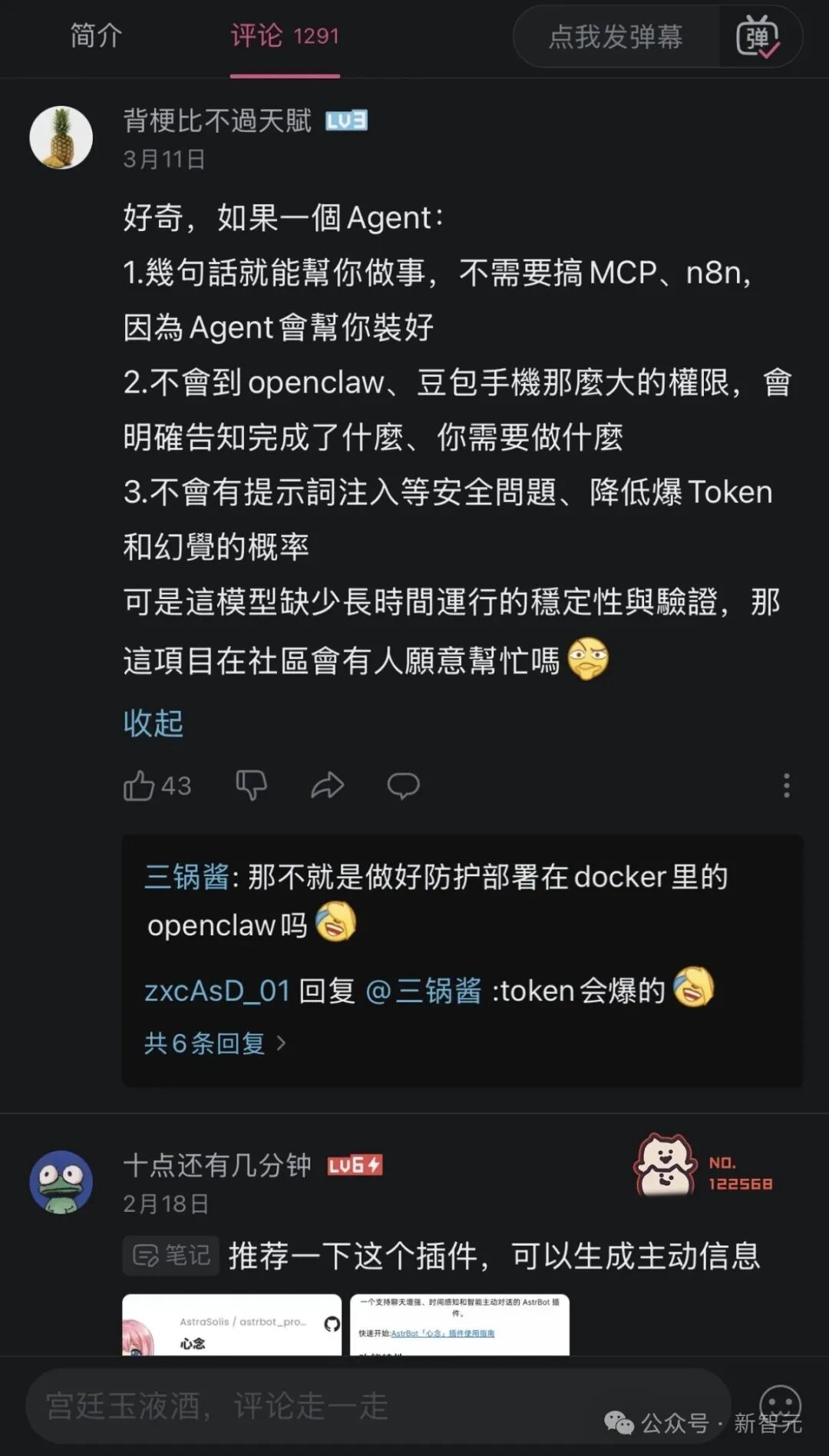Dislike the top comment
The width and height of the screenshot is (829, 1456).
click(252, 785)
